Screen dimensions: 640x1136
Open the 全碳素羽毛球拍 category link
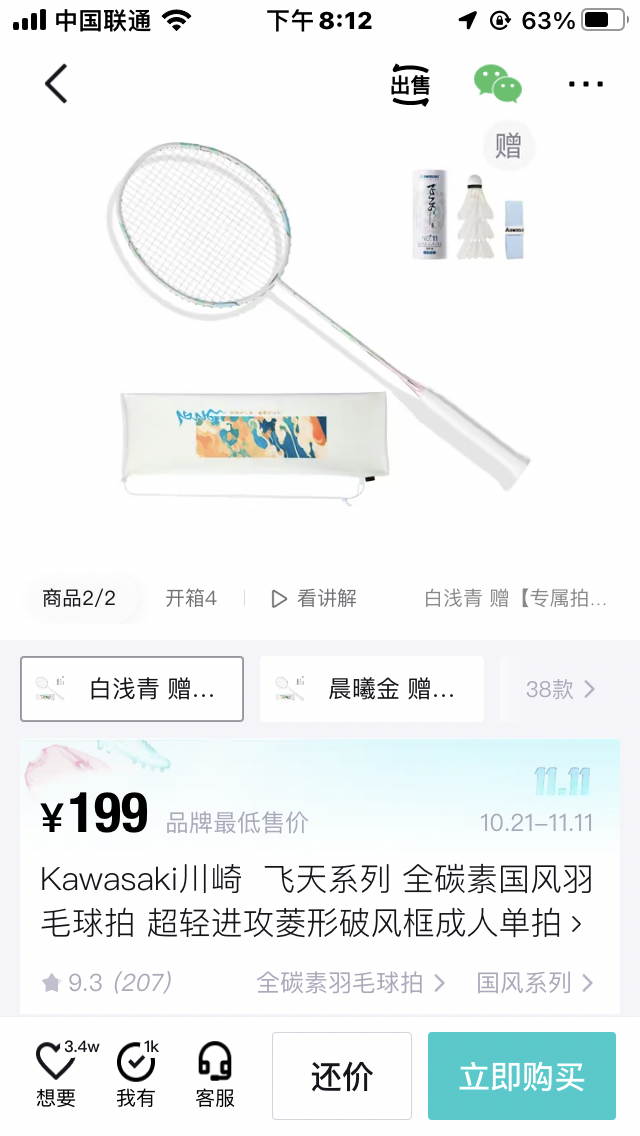pyautogui.click(x=351, y=983)
